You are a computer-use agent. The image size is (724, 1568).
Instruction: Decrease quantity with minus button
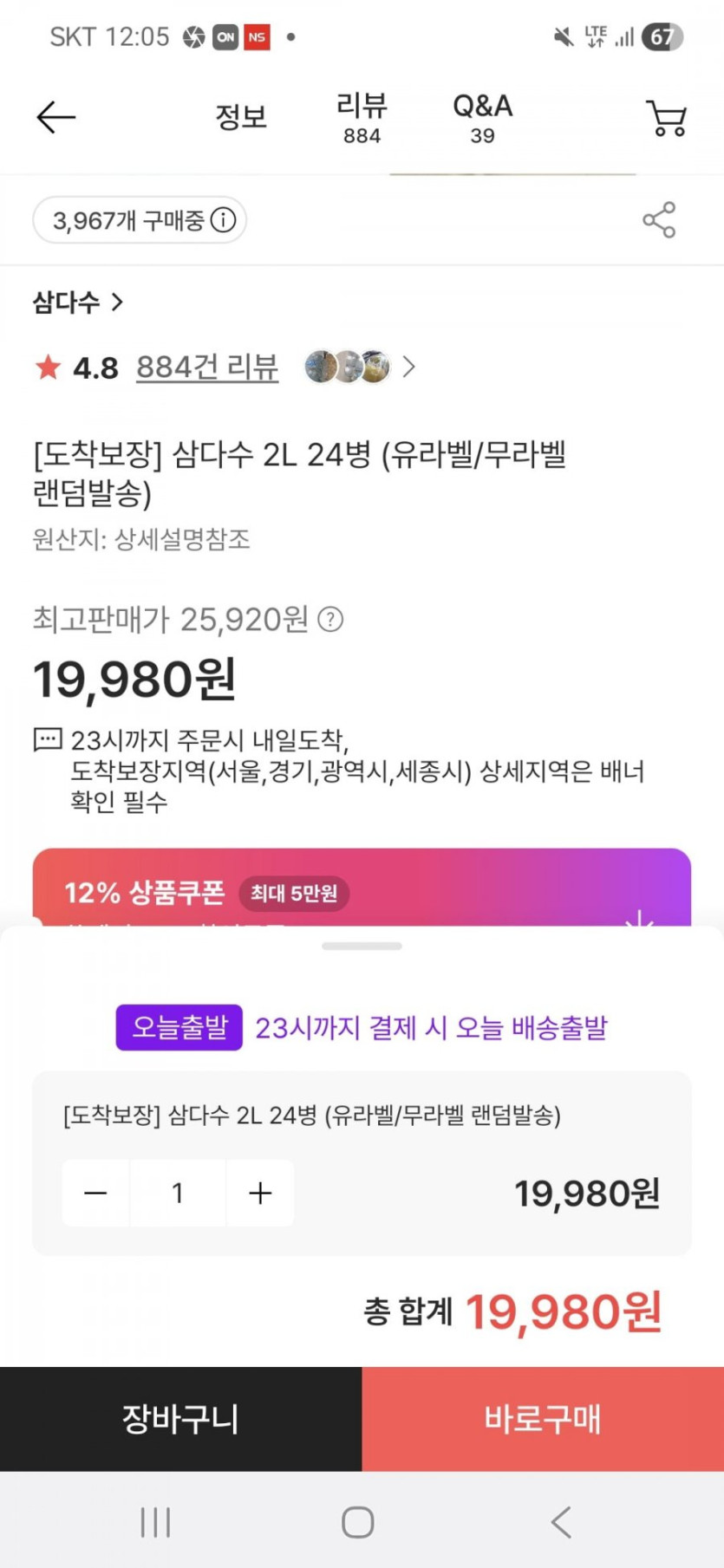(x=95, y=1194)
